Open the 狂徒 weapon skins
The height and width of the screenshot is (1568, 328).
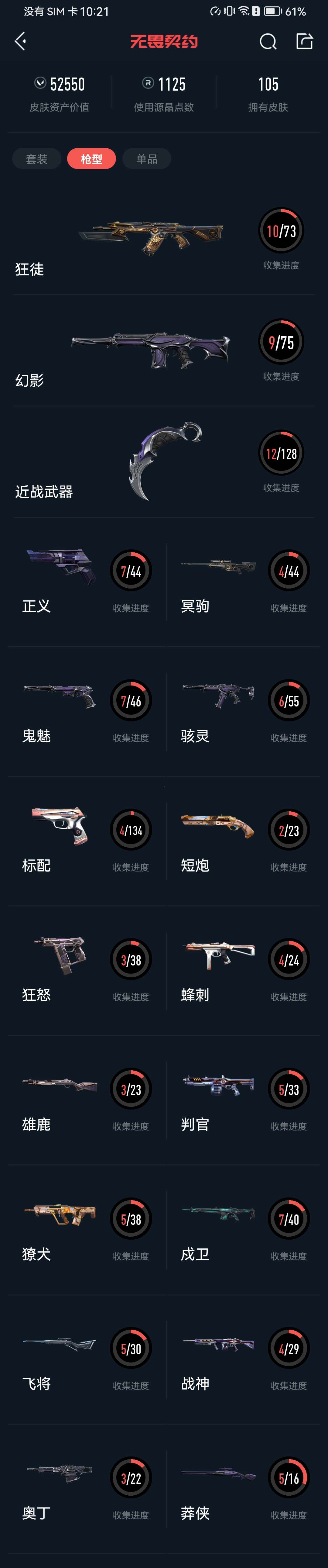[163, 240]
